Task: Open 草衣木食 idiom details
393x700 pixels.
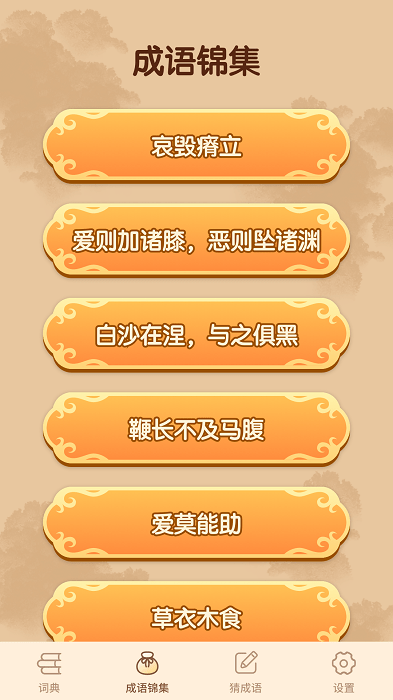Action: [196, 612]
